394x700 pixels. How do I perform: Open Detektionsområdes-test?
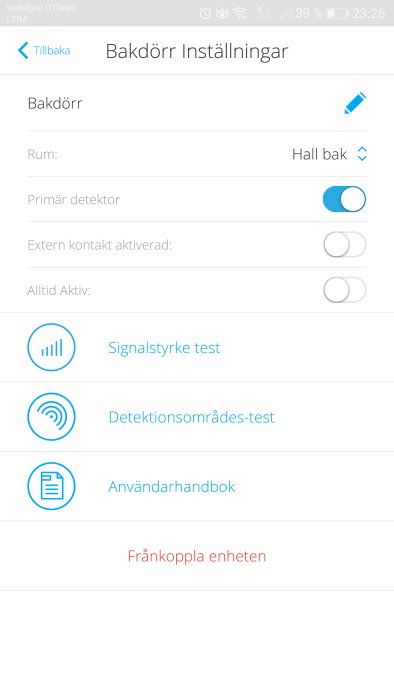coord(197,417)
